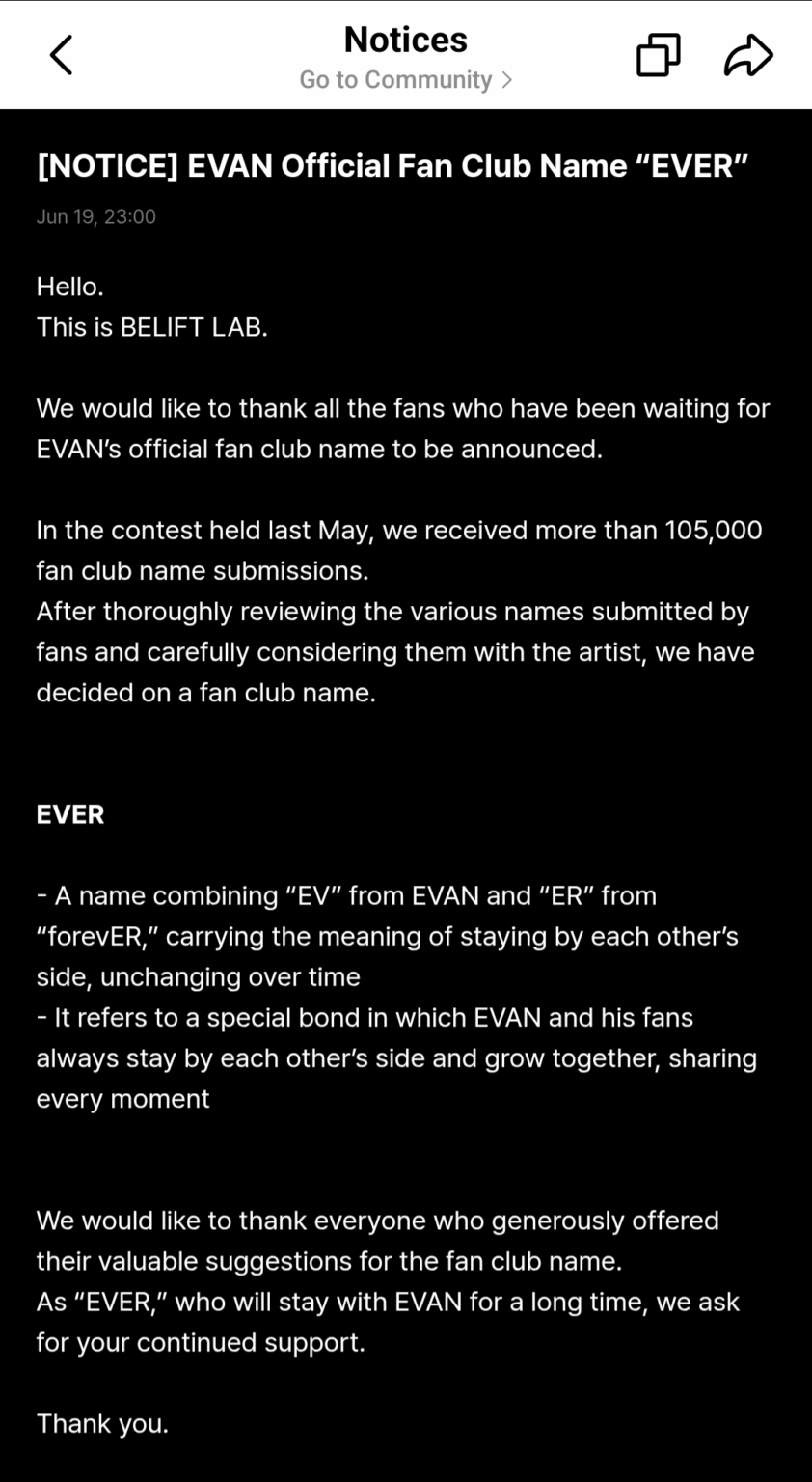The height and width of the screenshot is (1482, 812).
Task: Tap the copy icon in the header
Action: click(659, 55)
